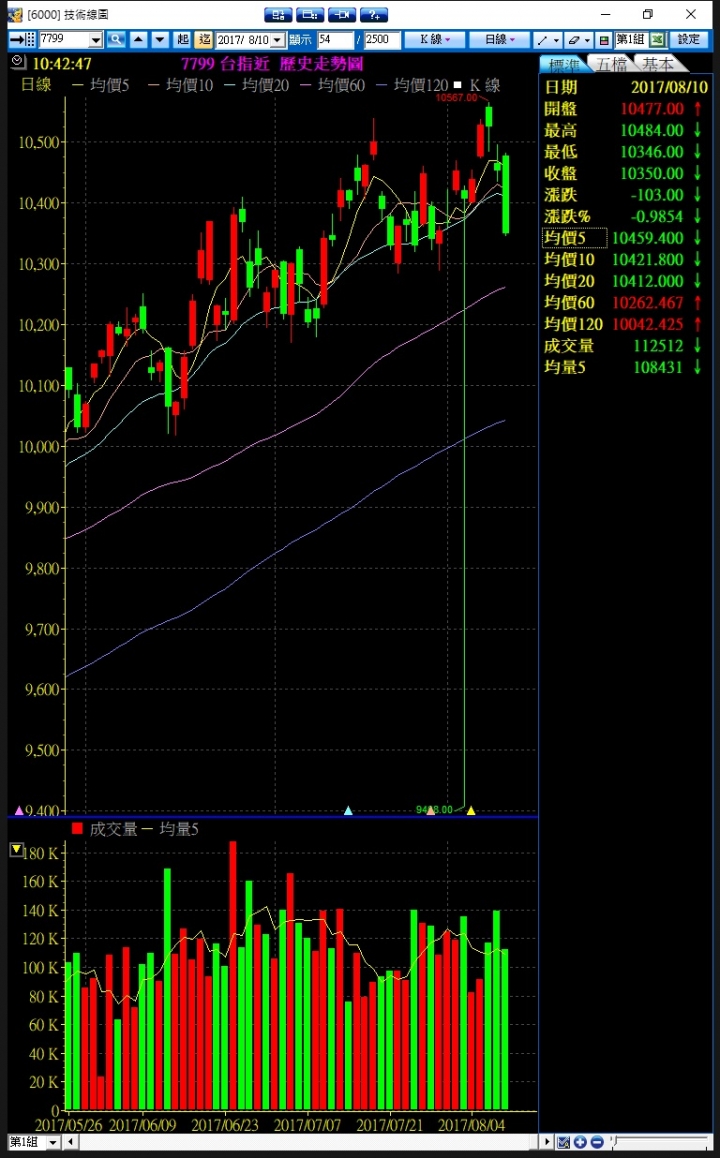Zoom out the chart with minus button
The height and width of the screenshot is (1158, 720).
click(x=596, y=1142)
